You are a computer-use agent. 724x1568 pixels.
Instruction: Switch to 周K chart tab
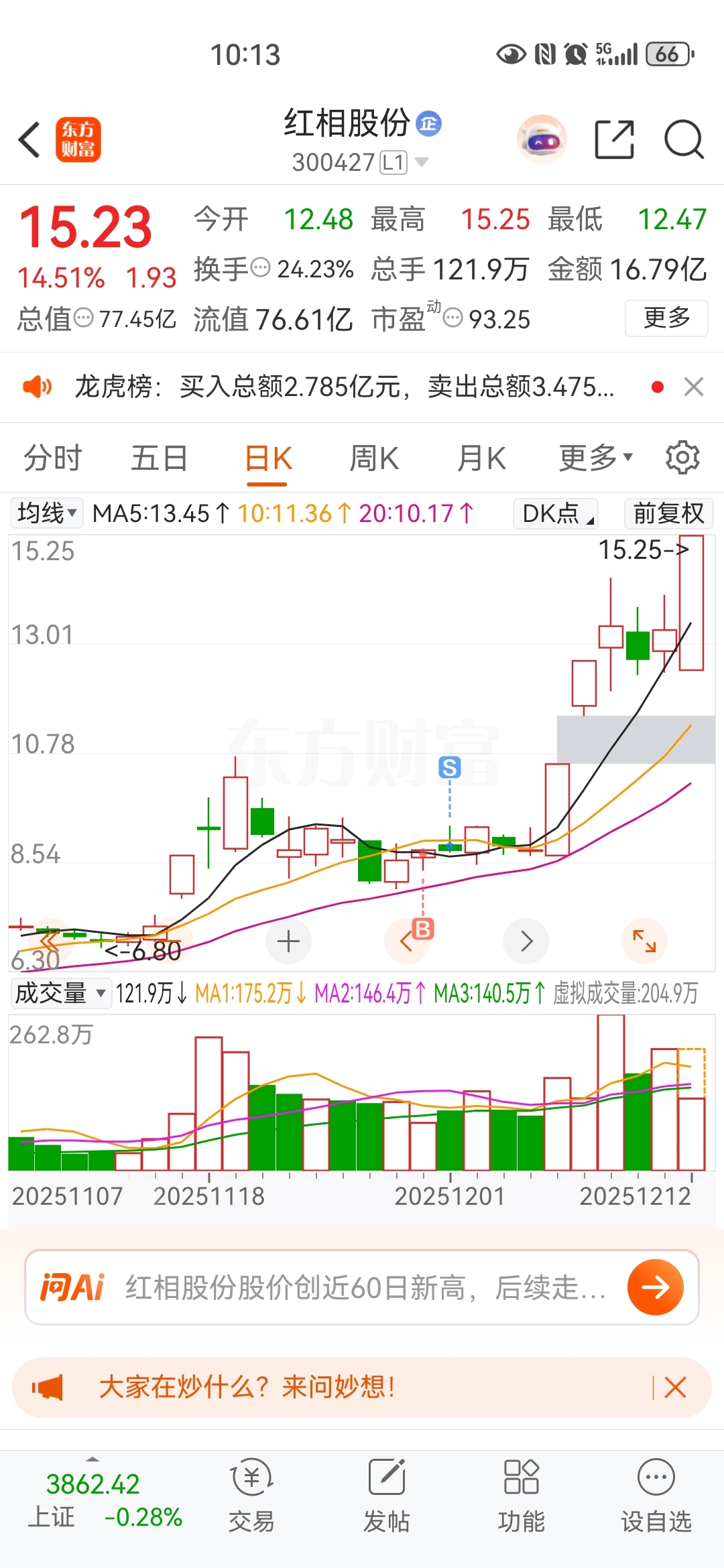tap(374, 459)
